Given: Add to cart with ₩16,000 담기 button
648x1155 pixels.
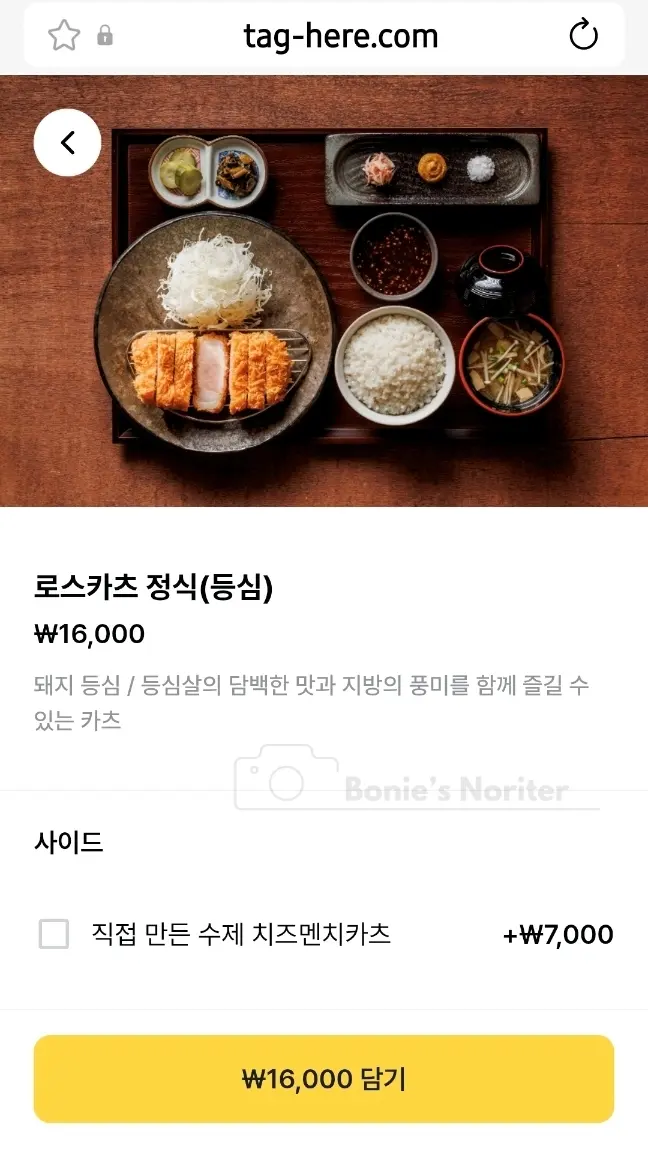Looking at the screenshot, I should click(324, 1079).
